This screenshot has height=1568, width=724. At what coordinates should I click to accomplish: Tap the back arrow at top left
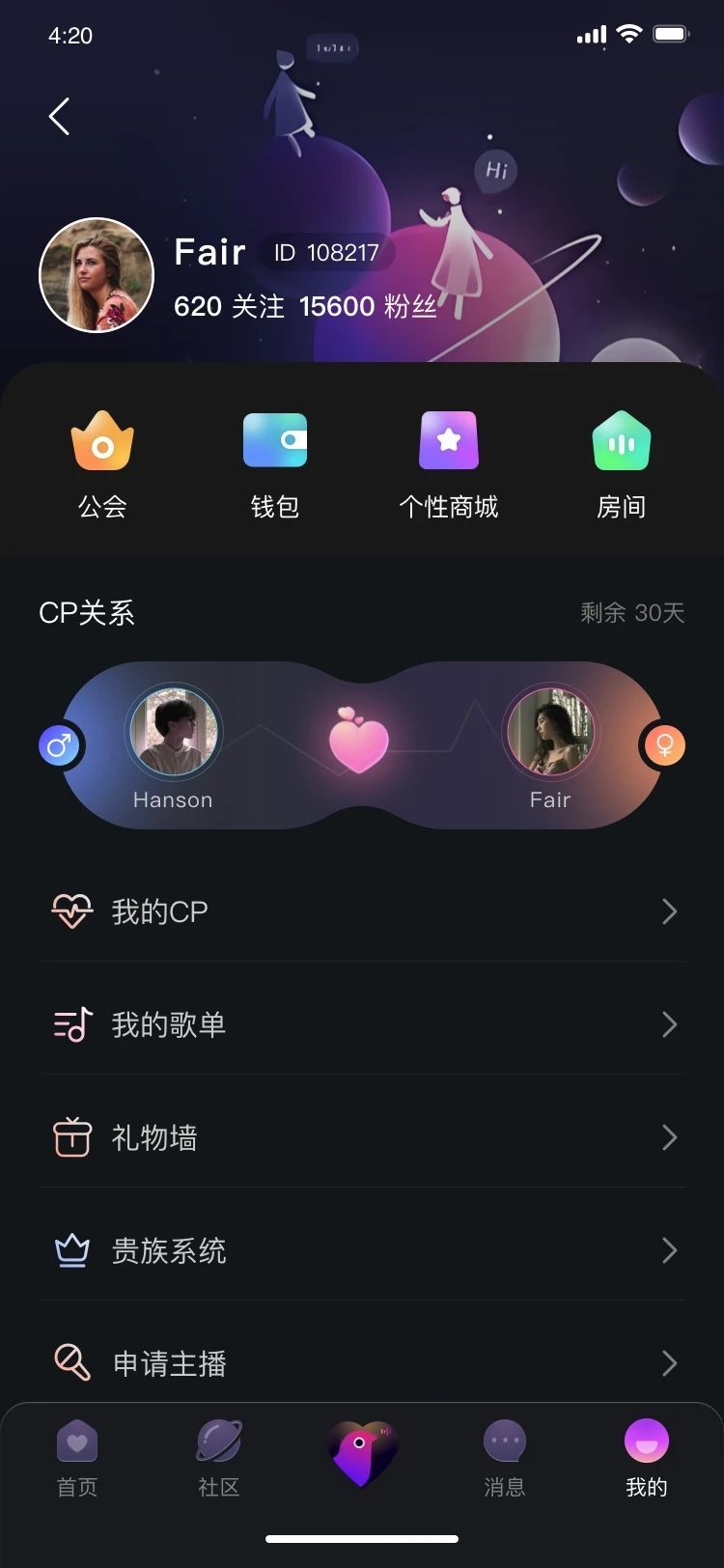pos(58,116)
